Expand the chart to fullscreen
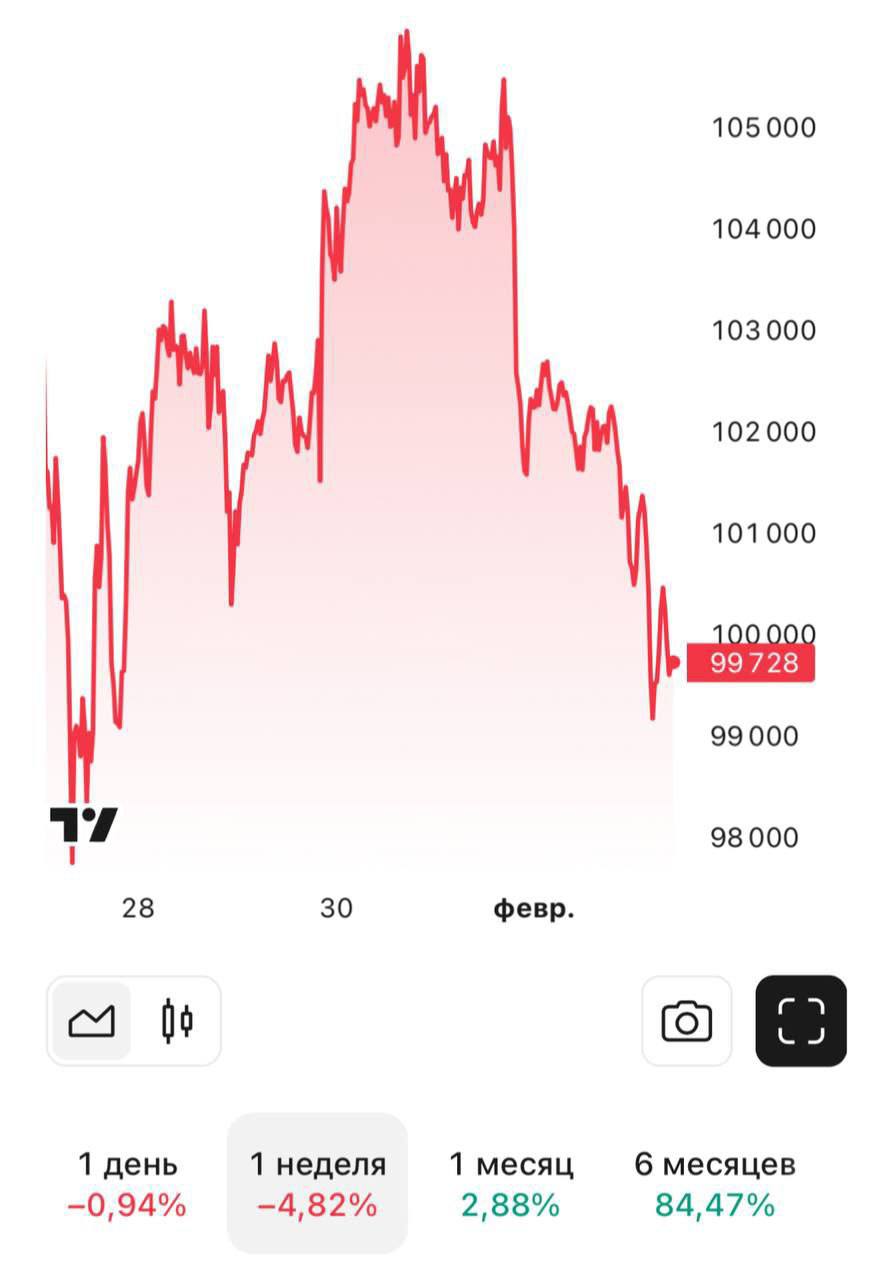This screenshot has width=893, height=1280. click(801, 1021)
